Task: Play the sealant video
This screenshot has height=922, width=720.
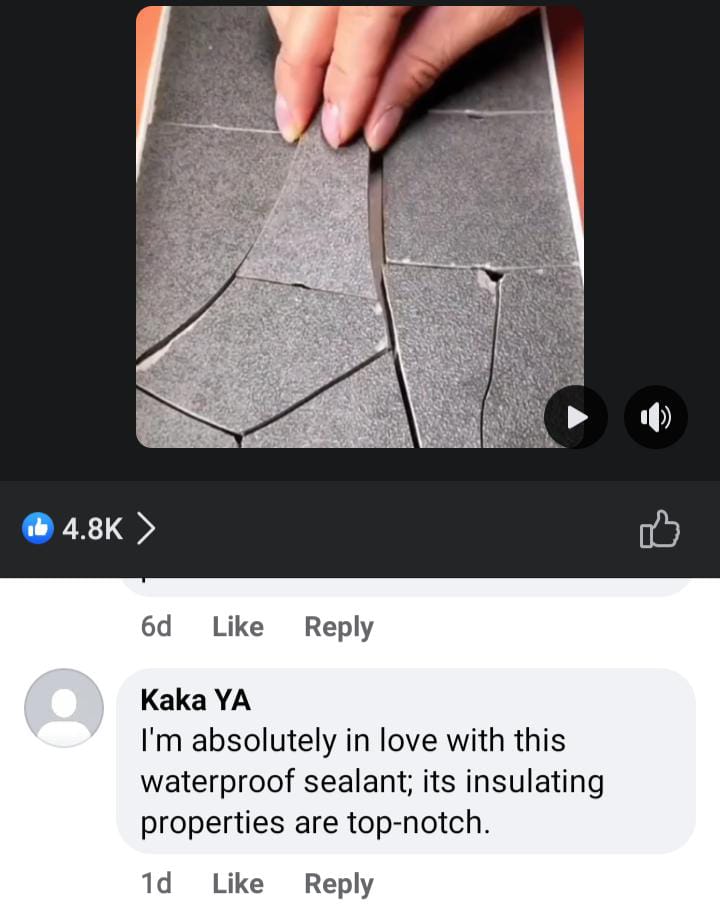Action: pos(576,417)
